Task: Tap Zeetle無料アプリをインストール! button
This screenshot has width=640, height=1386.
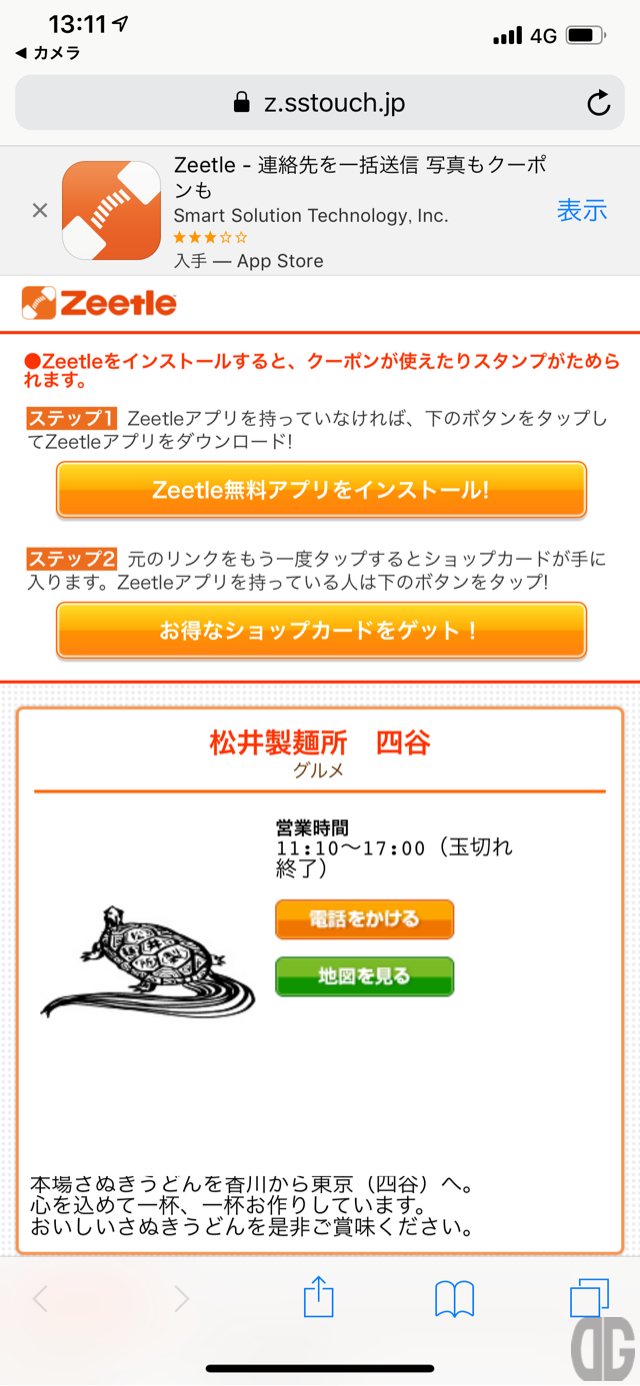Action: click(x=321, y=490)
